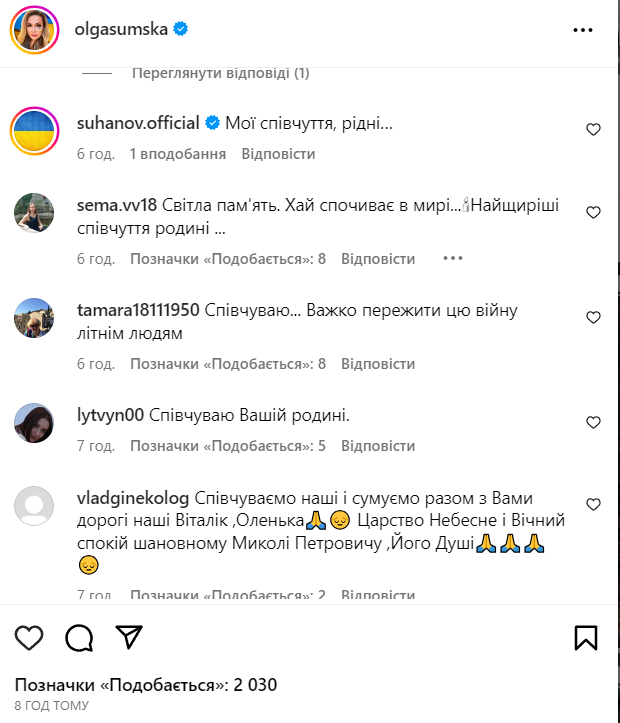Save the post with the bookmark icon

(x=587, y=638)
